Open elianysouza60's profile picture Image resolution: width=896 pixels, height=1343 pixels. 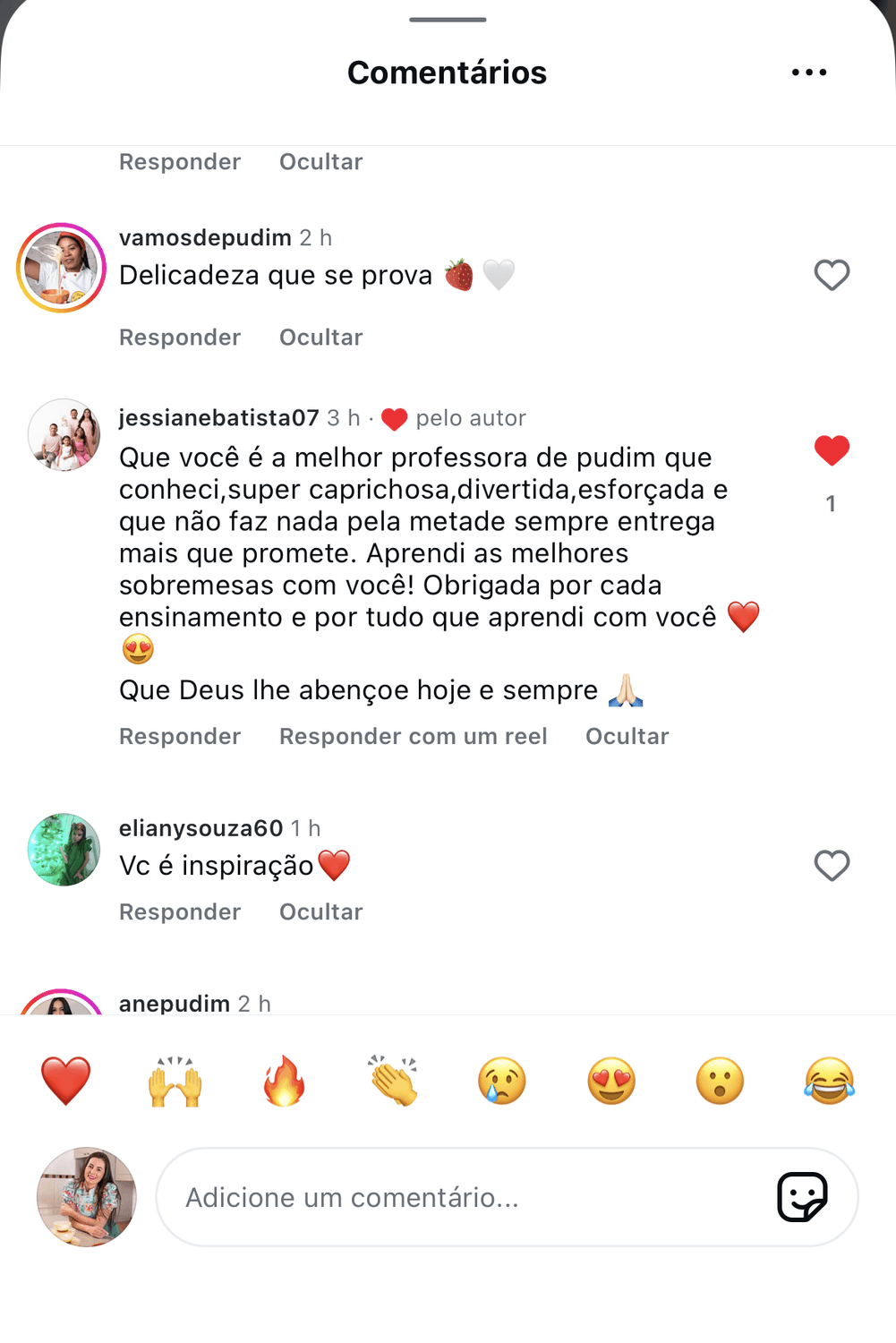pos(64,850)
